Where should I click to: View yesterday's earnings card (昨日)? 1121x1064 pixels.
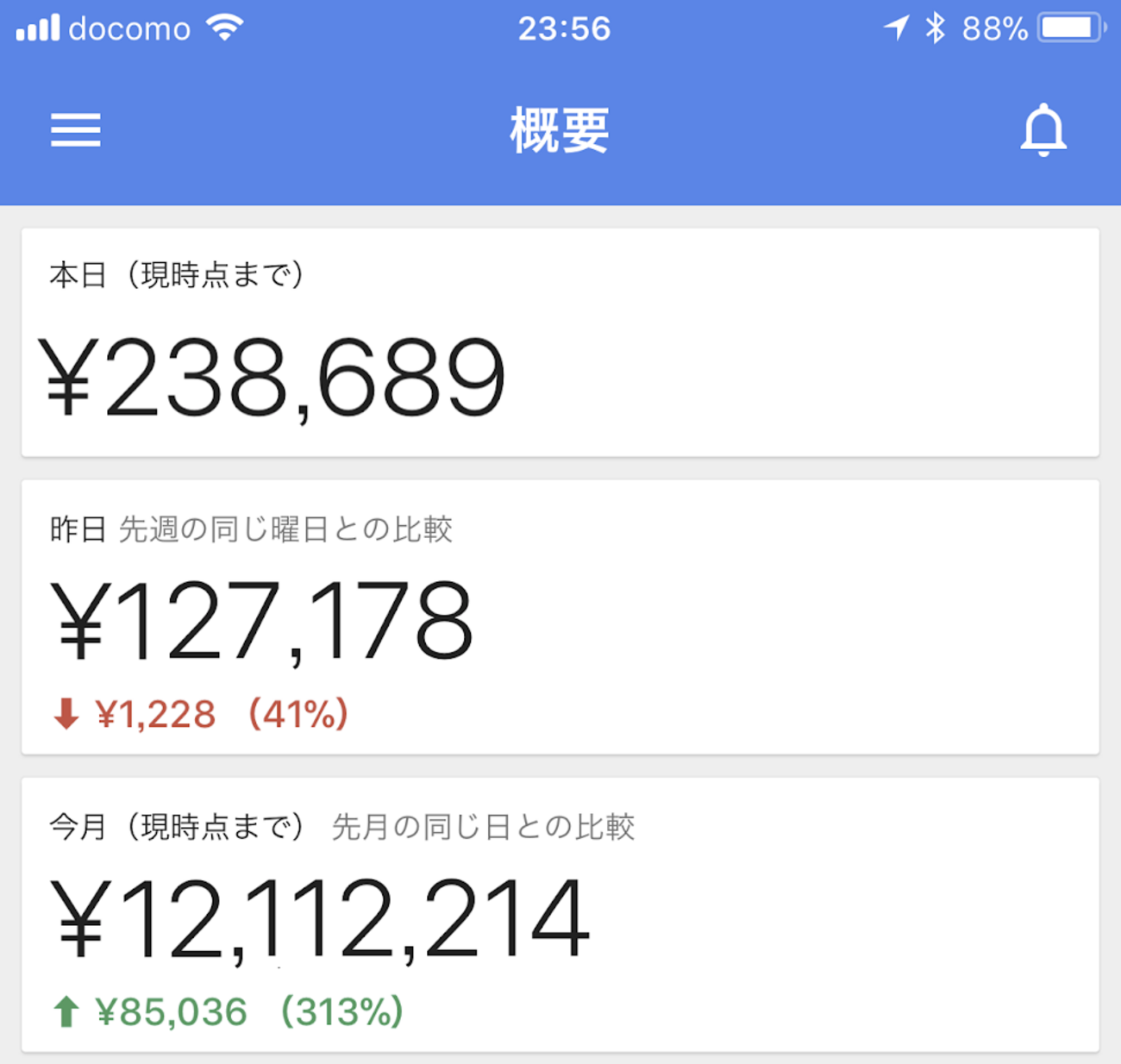pos(560,617)
